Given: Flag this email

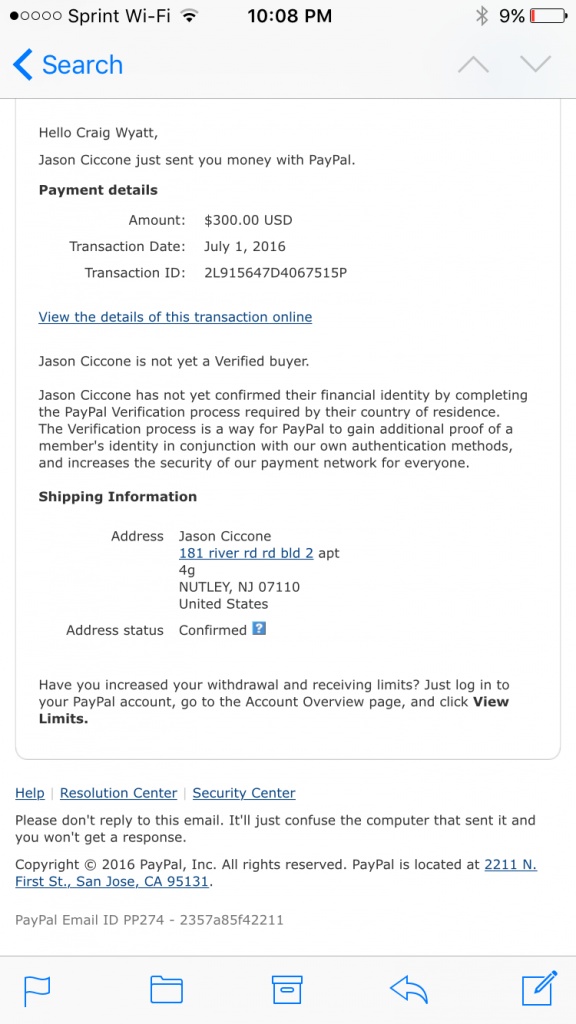Looking at the screenshot, I should (x=37, y=991).
